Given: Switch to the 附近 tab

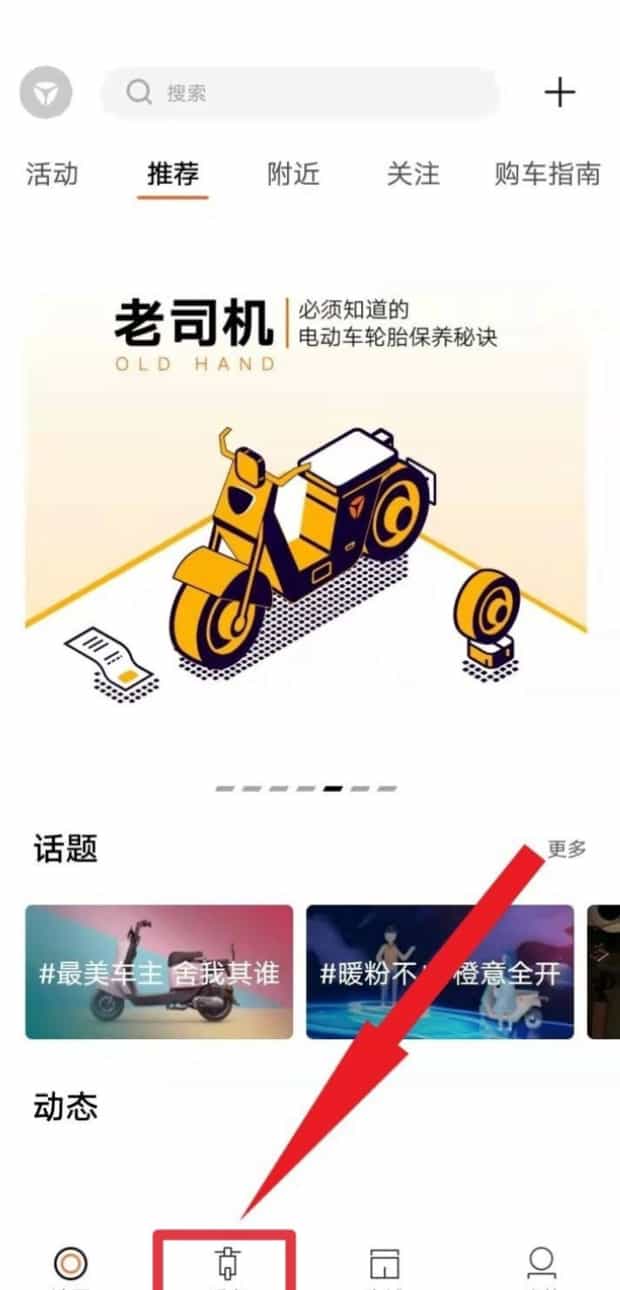Looking at the screenshot, I should (293, 174).
